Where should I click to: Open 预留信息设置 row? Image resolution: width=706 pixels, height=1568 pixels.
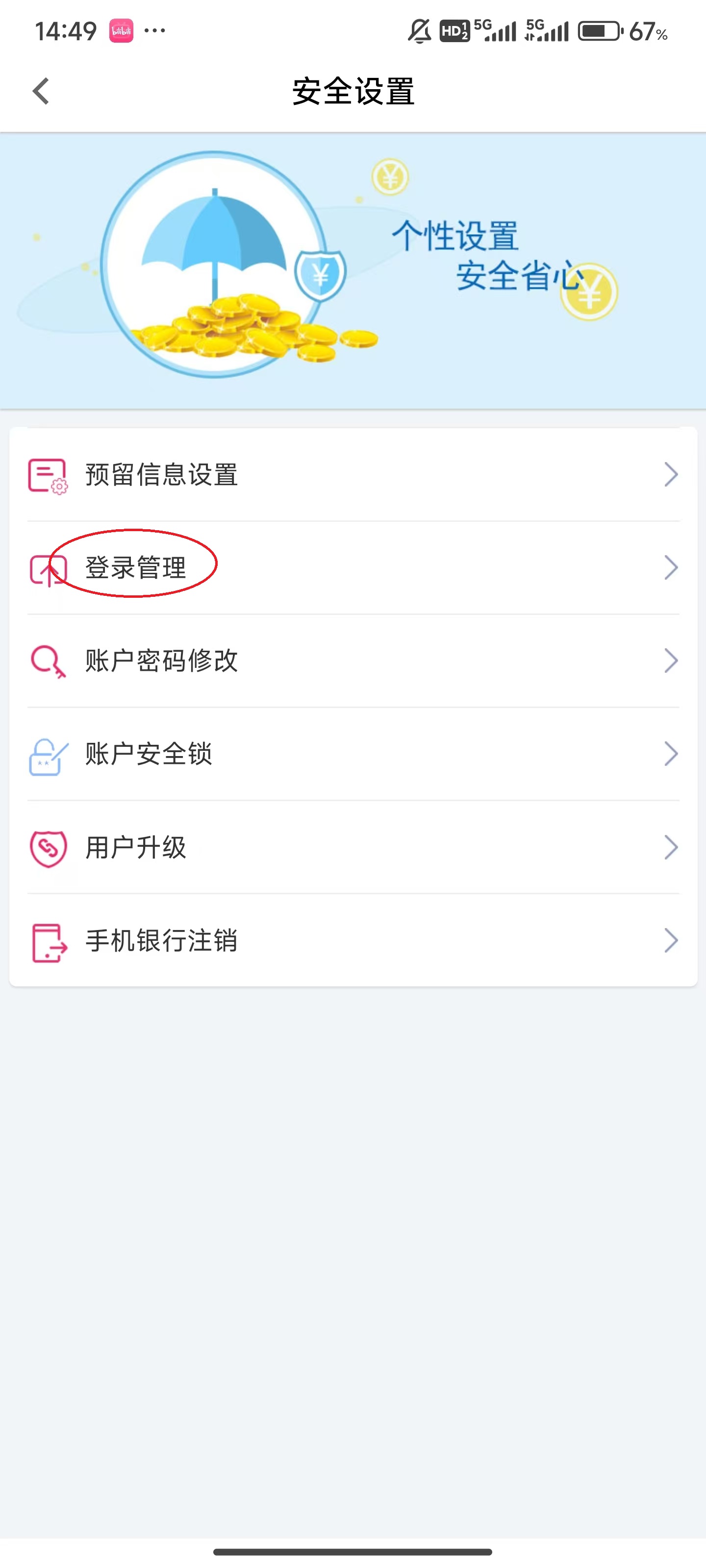point(353,475)
